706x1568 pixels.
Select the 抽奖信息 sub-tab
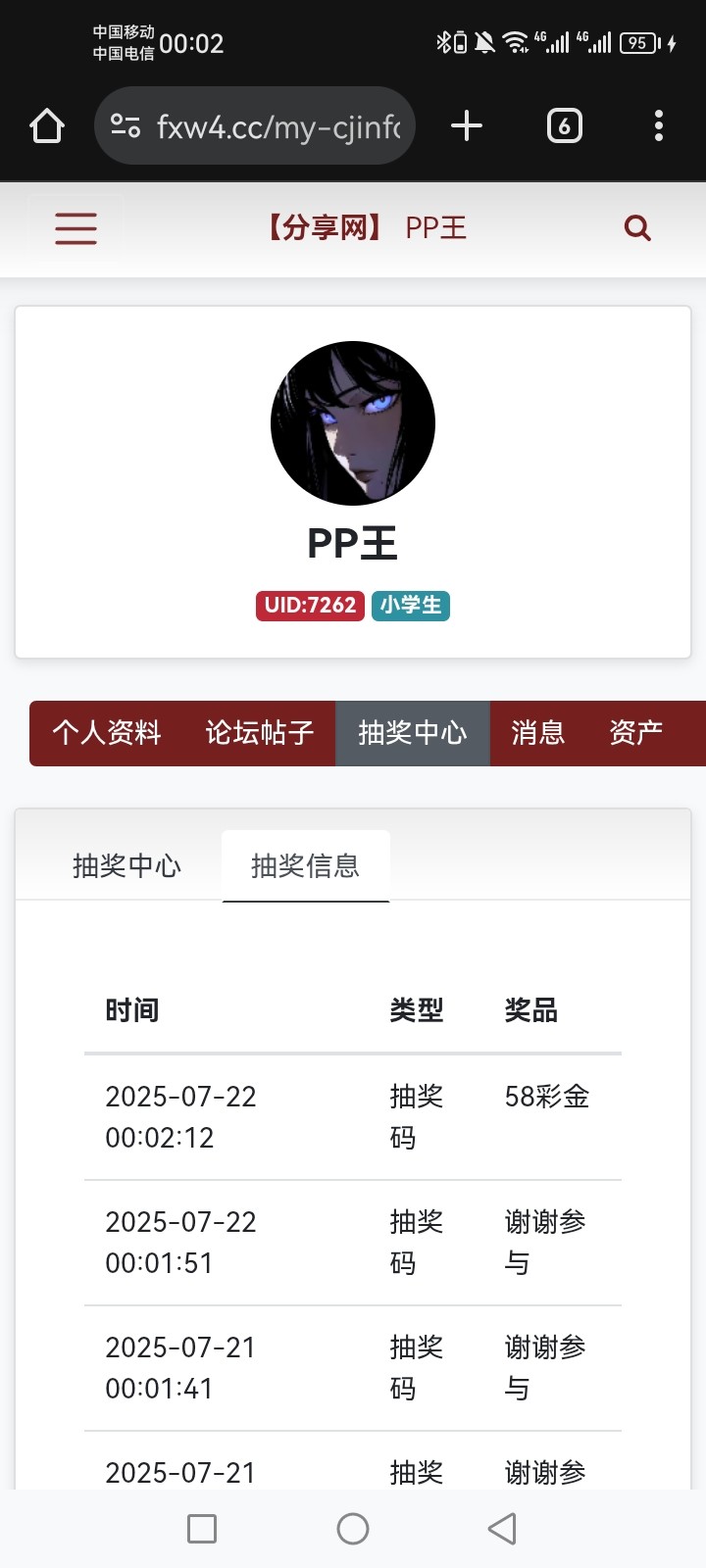pyautogui.click(x=306, y=865)
